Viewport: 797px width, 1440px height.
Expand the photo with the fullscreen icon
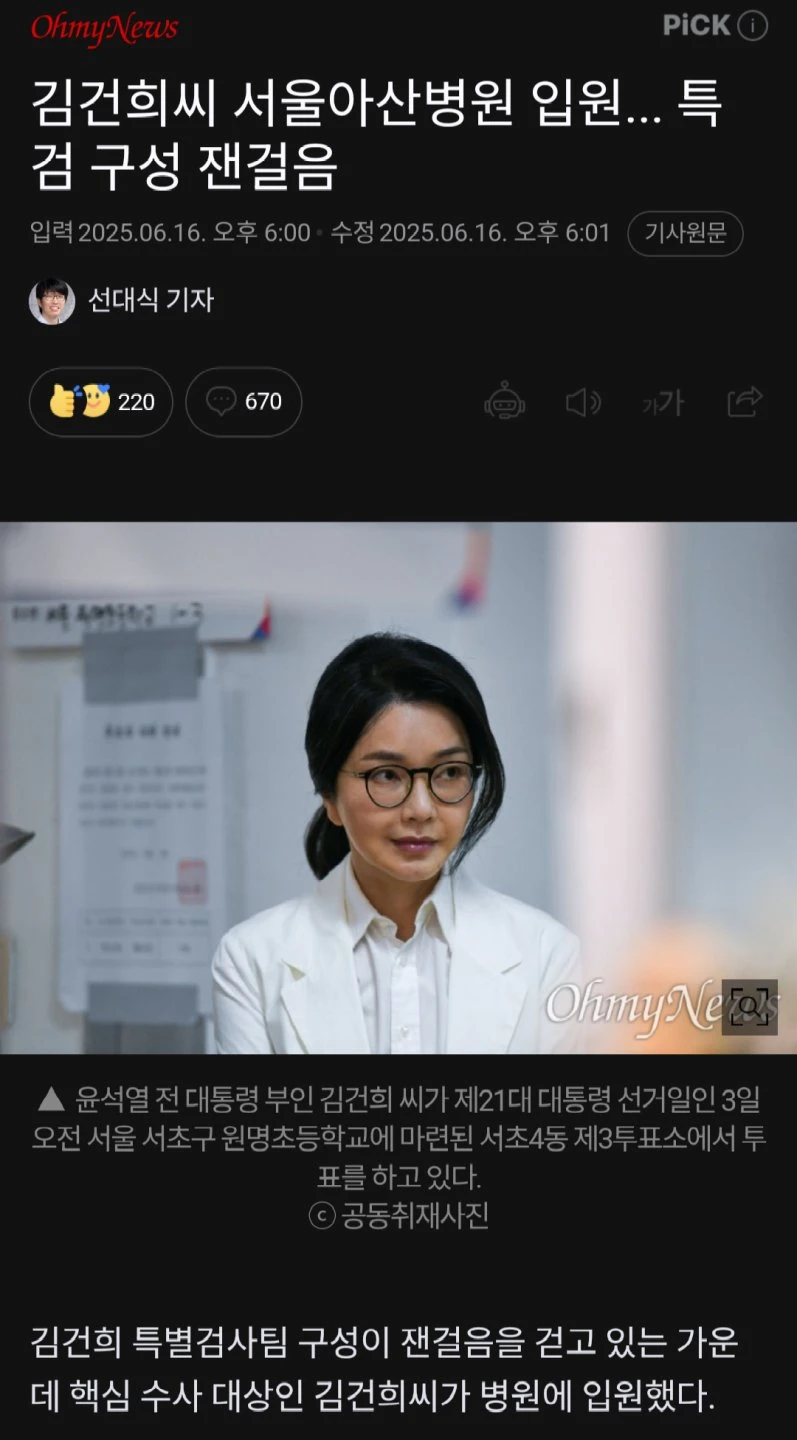[x=749, y=1007]
